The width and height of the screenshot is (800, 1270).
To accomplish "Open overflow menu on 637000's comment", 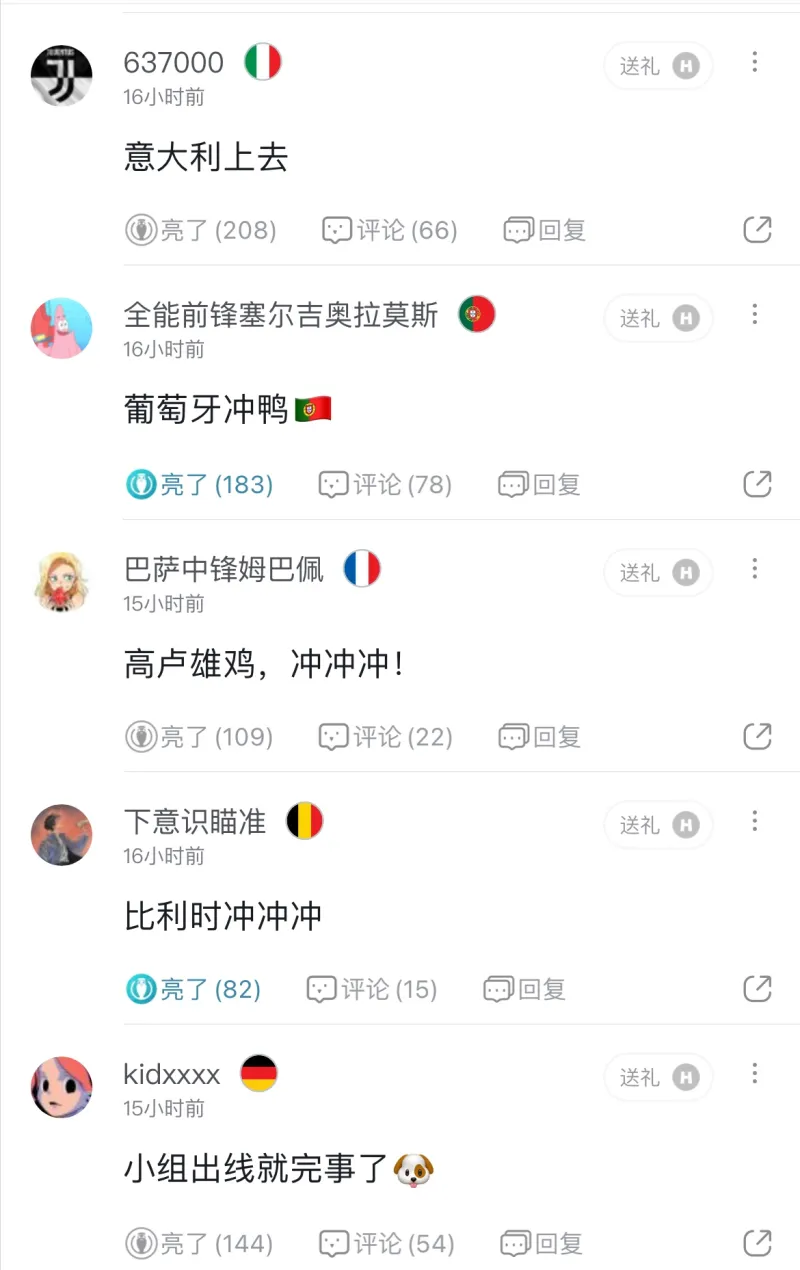I will click(x=755, y=62).
